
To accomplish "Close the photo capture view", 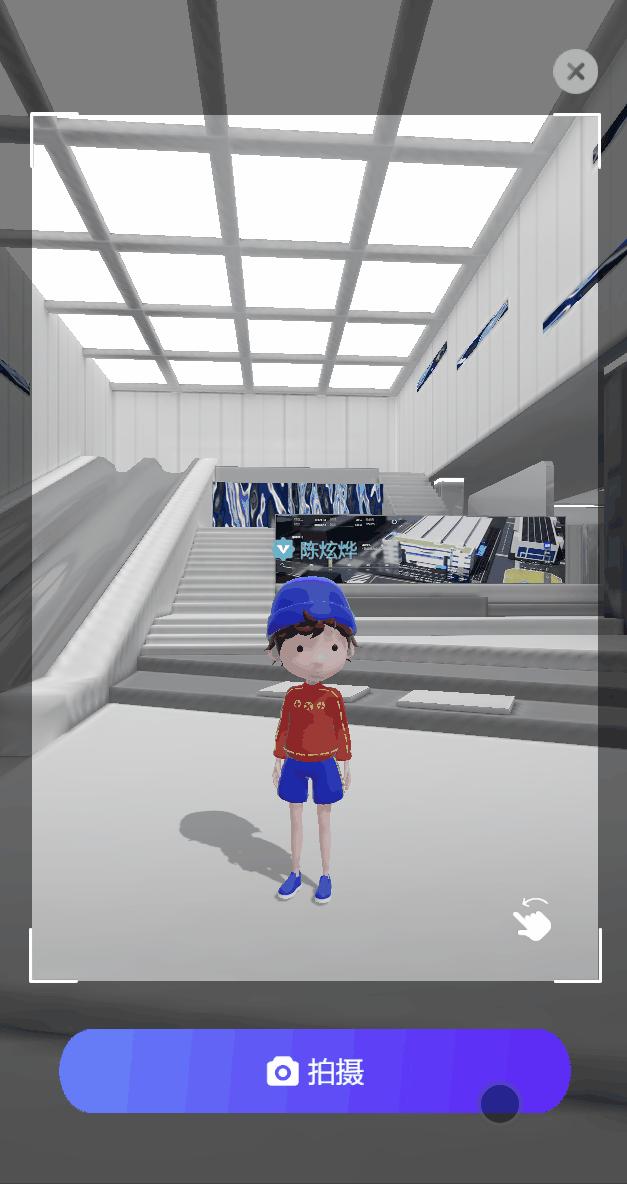I will 575,72.
